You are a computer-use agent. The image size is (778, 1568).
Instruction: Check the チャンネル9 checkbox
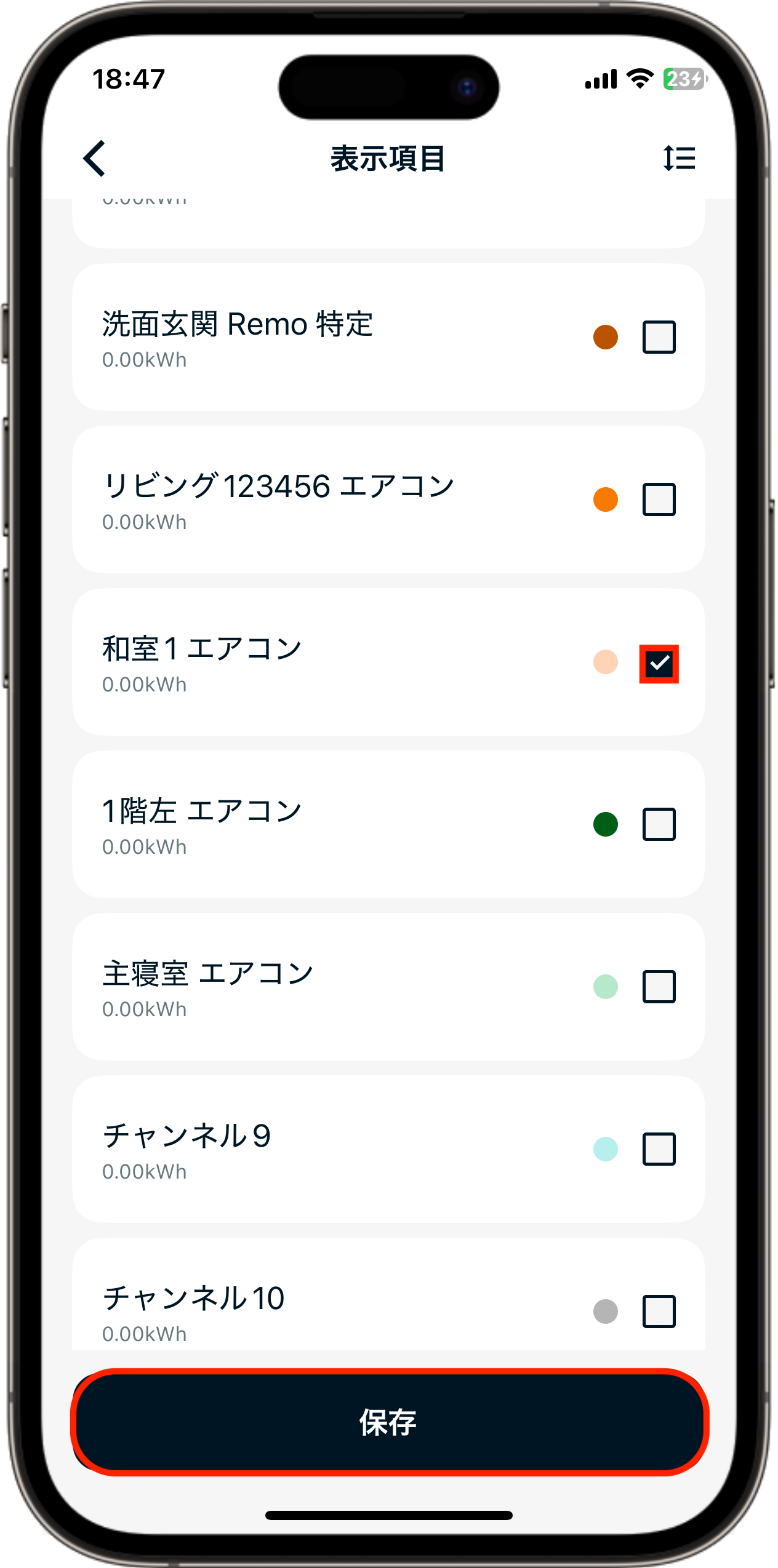click(x=659, y=1149)
